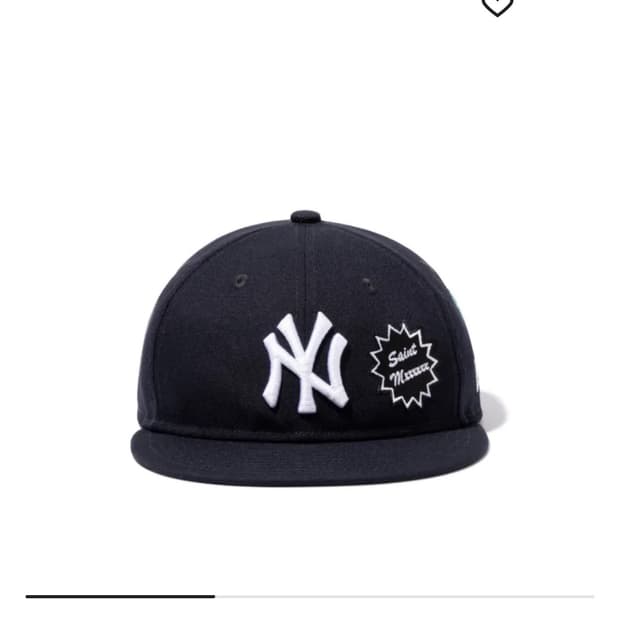Image resolution: width=620 pixels, height=620 pixels.
Task: Tap the heart icon to favorite this cap
Action: (497, 6)
